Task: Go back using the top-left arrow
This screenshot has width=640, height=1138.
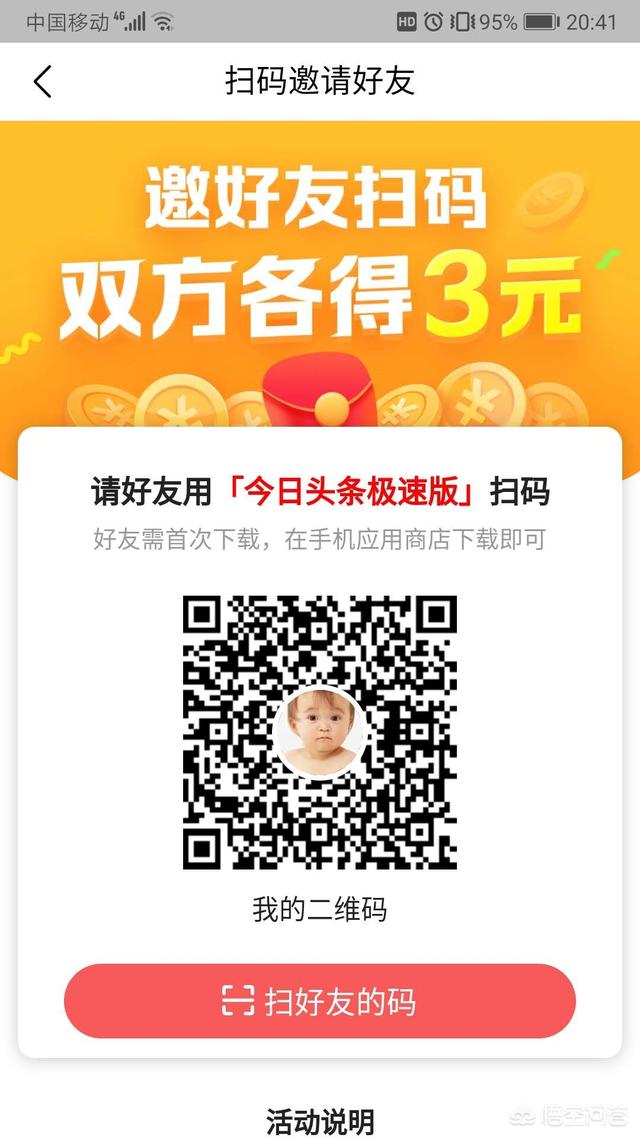Action: tap(42, 81)
